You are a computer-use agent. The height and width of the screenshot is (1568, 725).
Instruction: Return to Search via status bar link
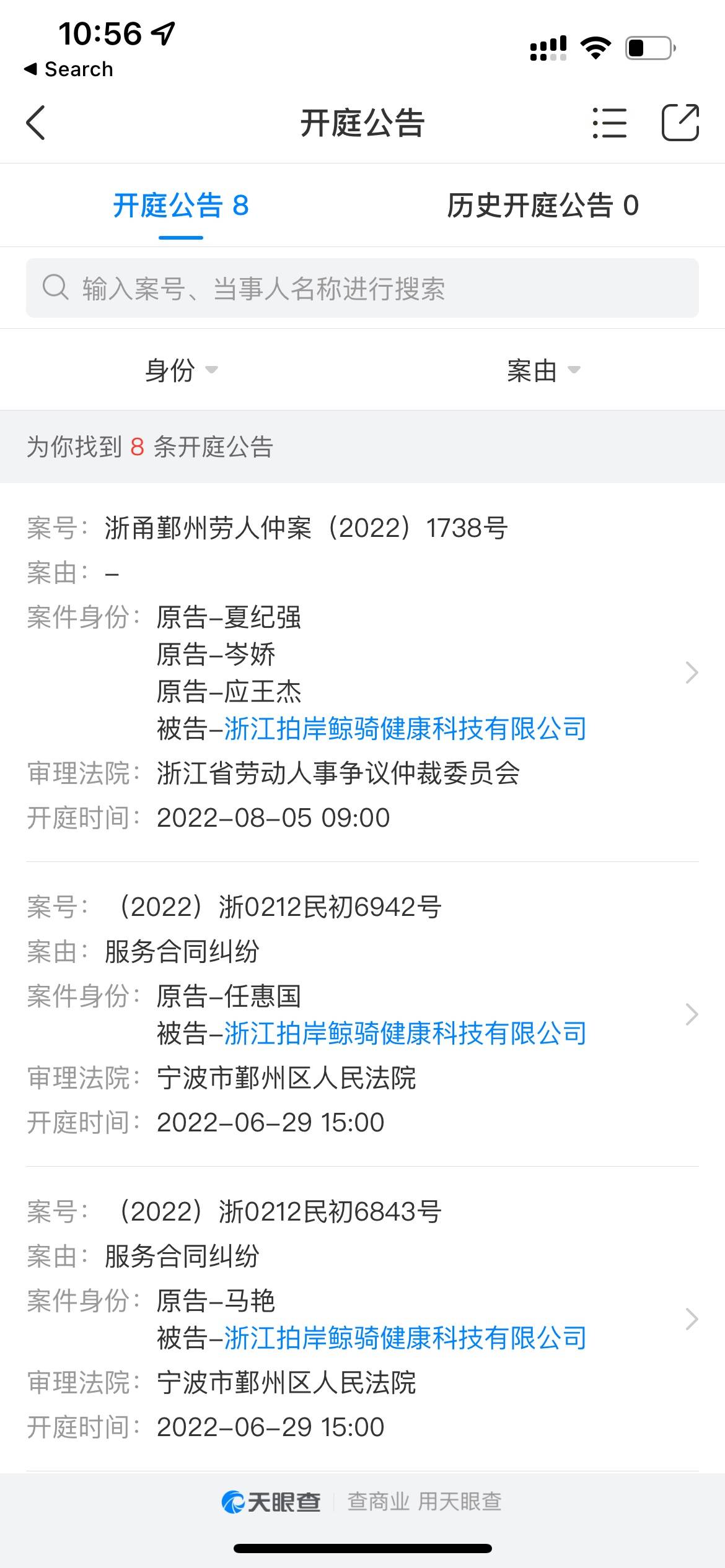coord(69,69)
